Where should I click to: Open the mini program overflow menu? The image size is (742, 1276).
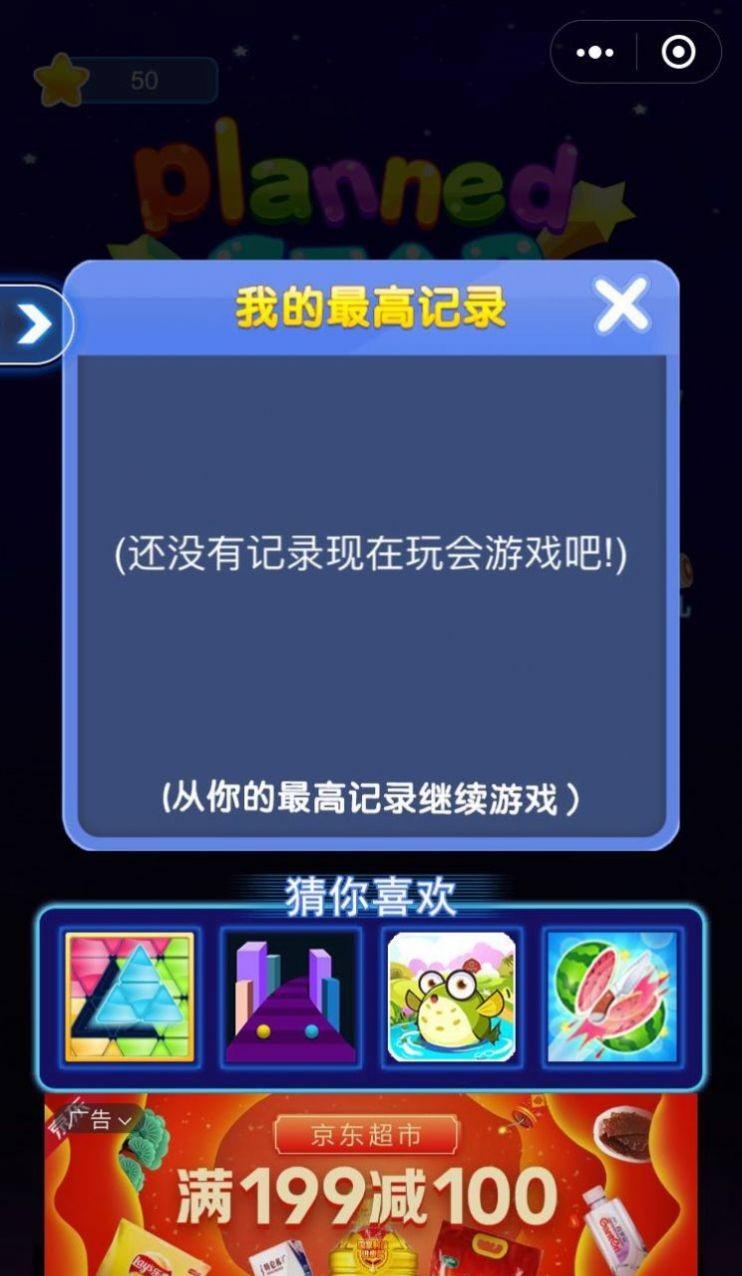point(595,52)
